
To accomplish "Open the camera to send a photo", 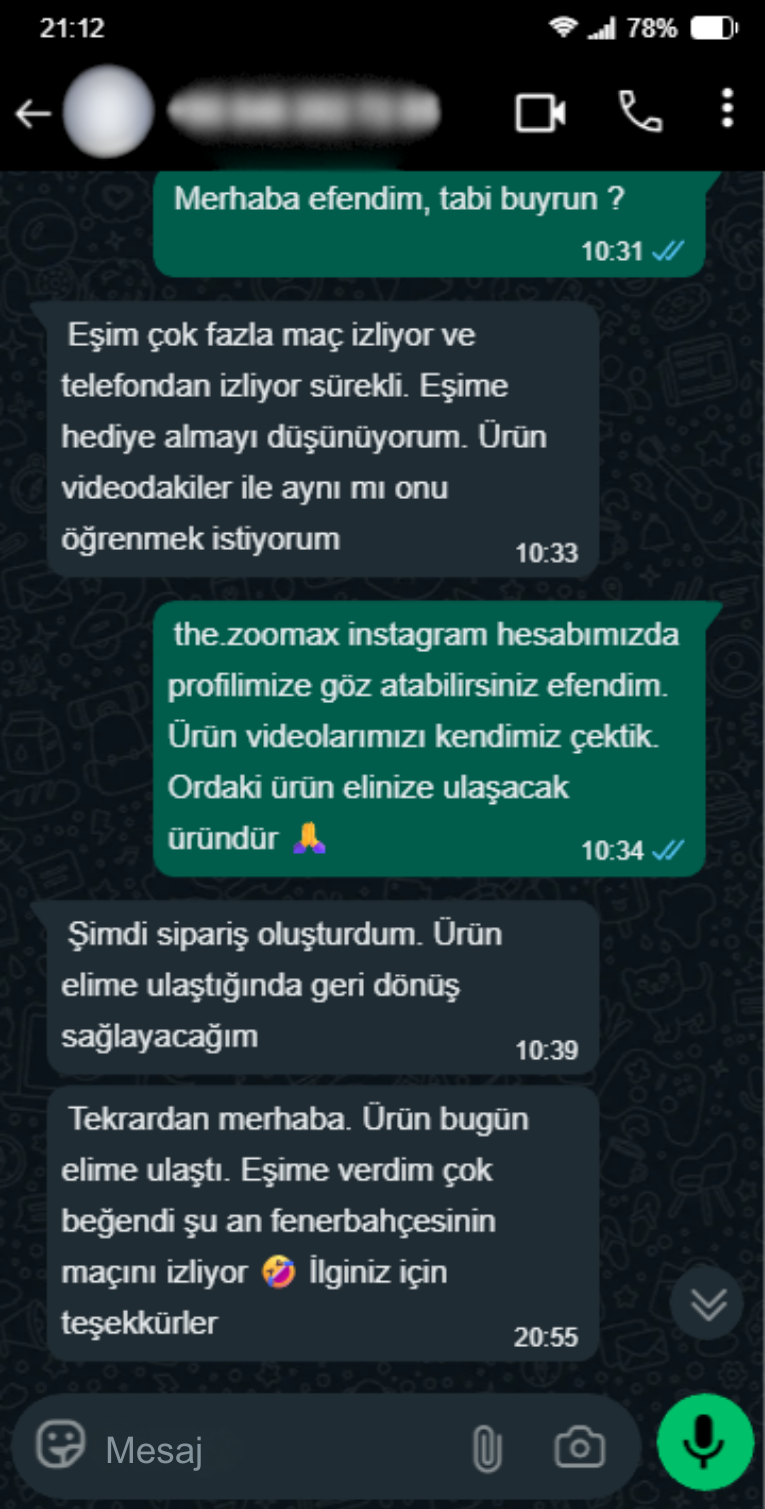I will click(580, 1447).
